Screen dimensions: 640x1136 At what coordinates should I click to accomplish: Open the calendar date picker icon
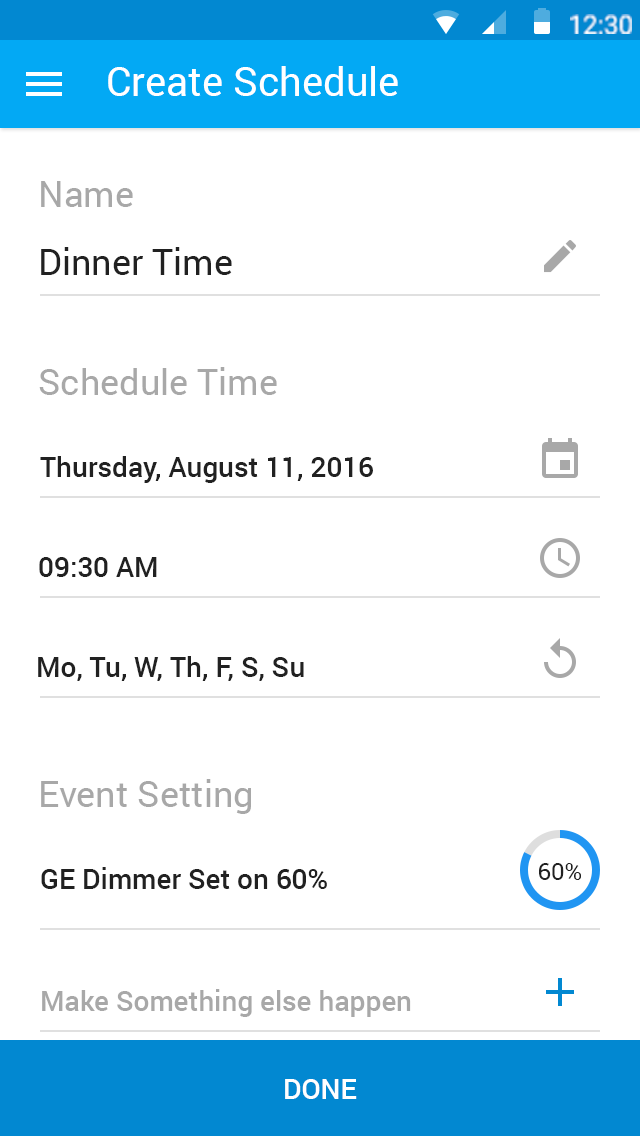[560, 459]
